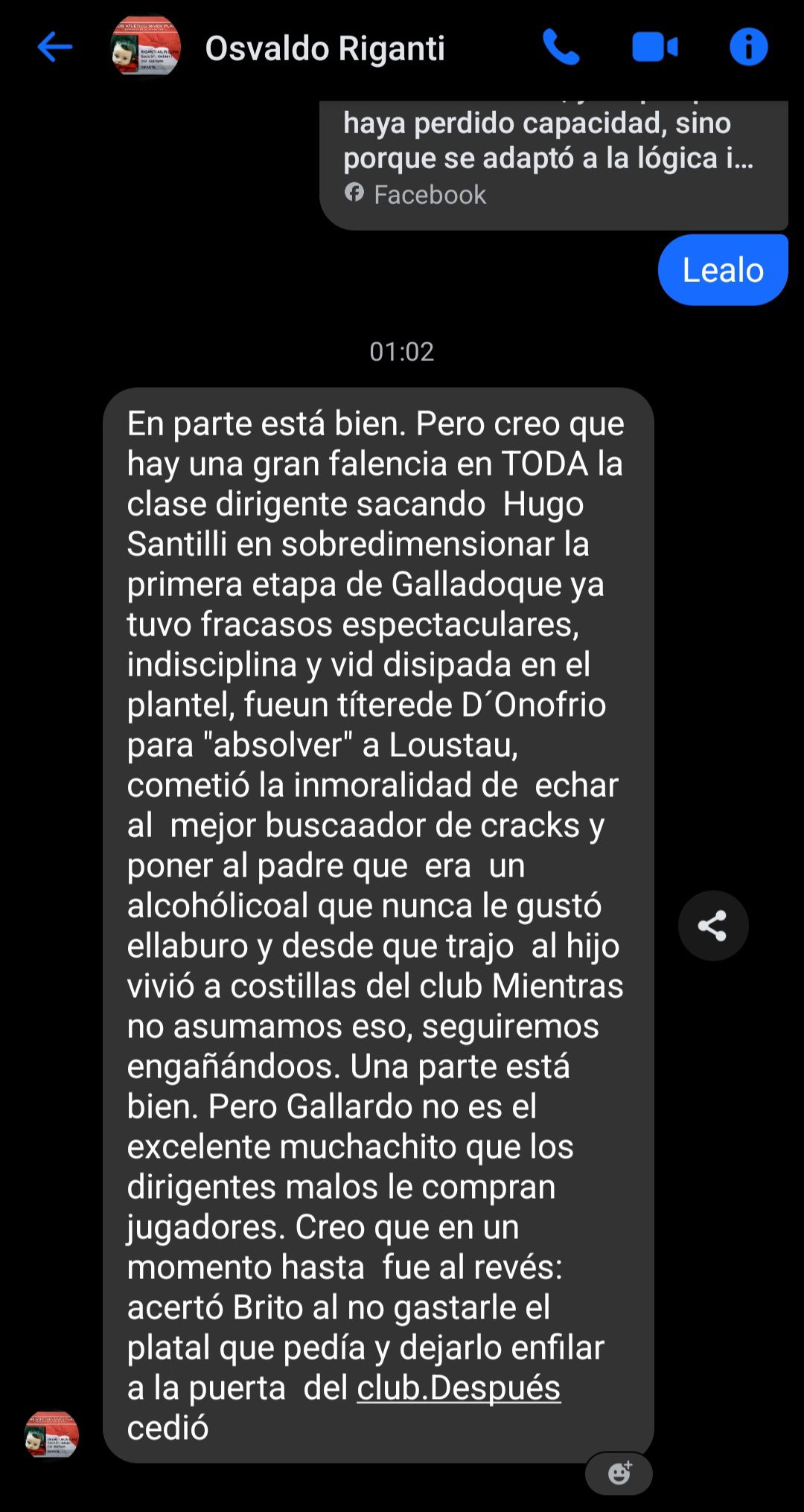Add an emoji reaction to the message
804x1512 pixels.
[x=619, y=1473]
